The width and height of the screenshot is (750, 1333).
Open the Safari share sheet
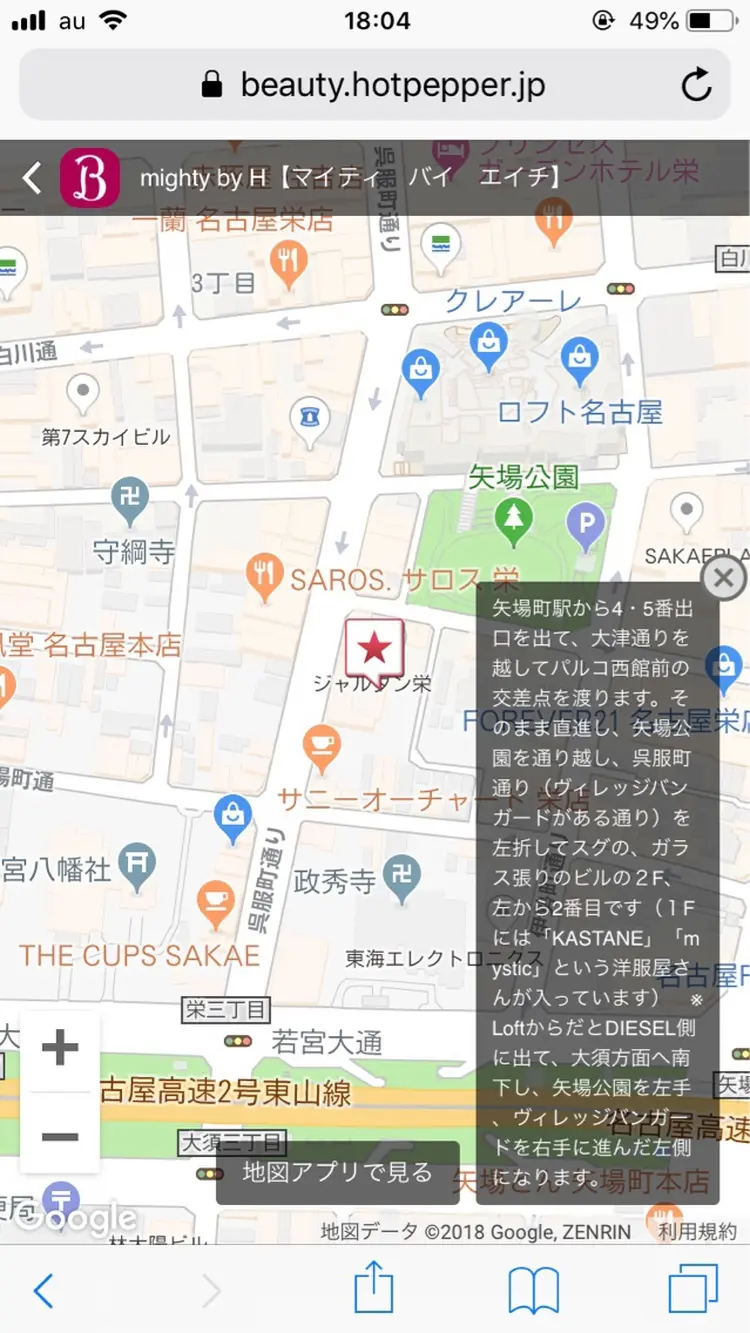pos(373,1290)
